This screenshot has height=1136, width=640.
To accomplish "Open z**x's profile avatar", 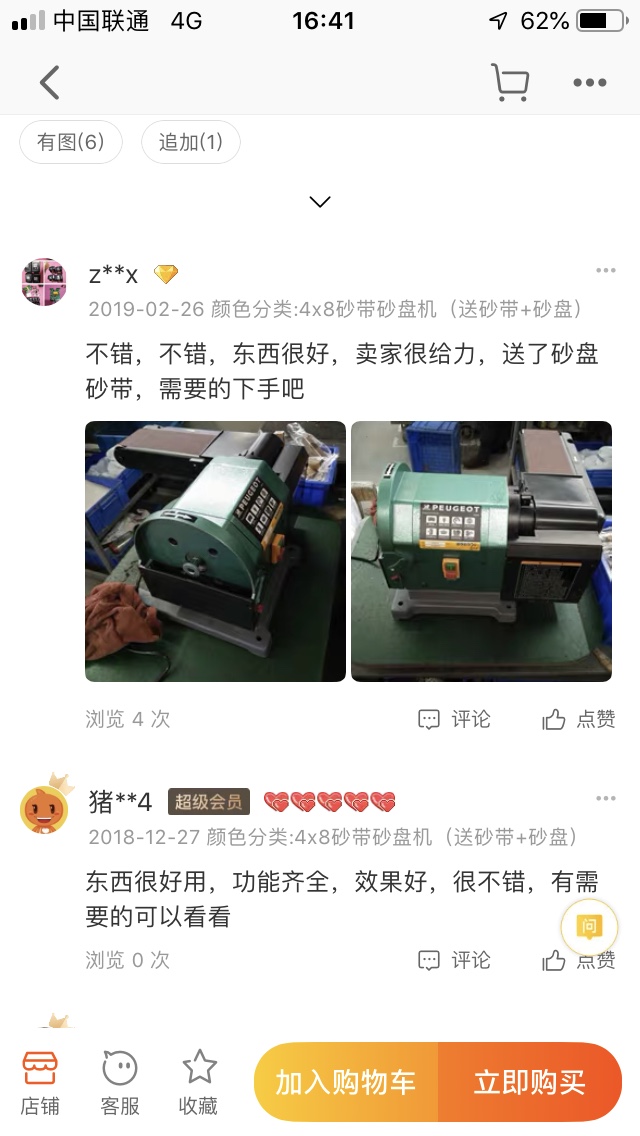I will [x=44, y=282].
